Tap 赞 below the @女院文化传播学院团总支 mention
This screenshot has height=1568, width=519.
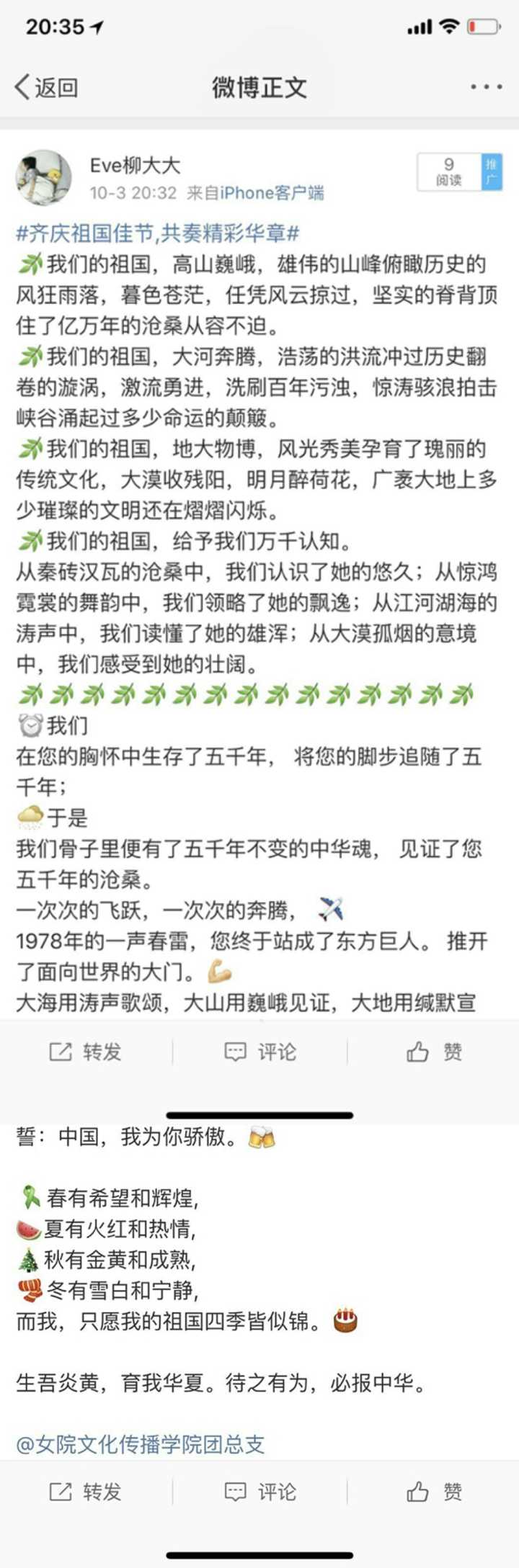point(434,1492)
